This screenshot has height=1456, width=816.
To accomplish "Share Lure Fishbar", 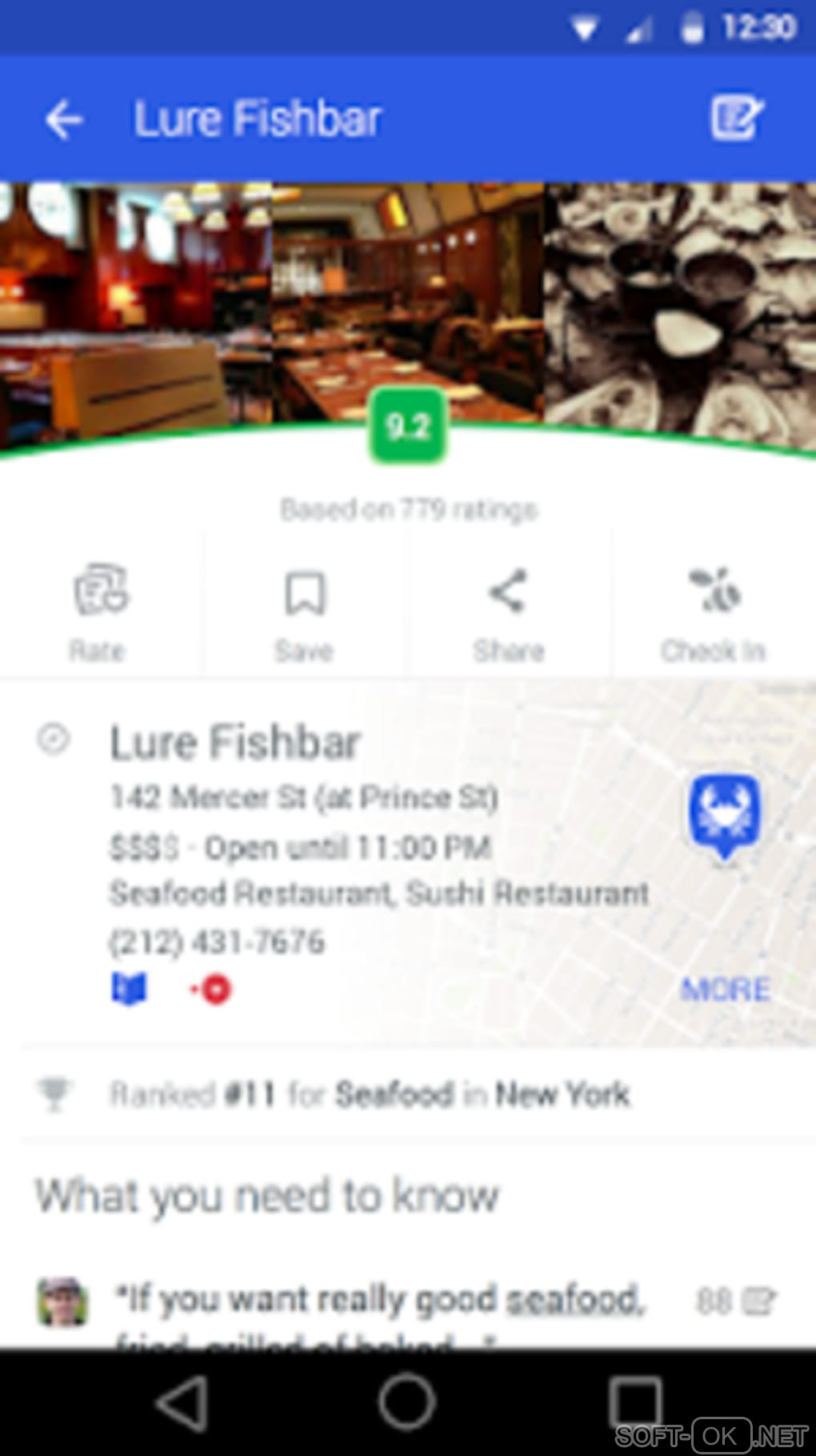I will [508, 613].
